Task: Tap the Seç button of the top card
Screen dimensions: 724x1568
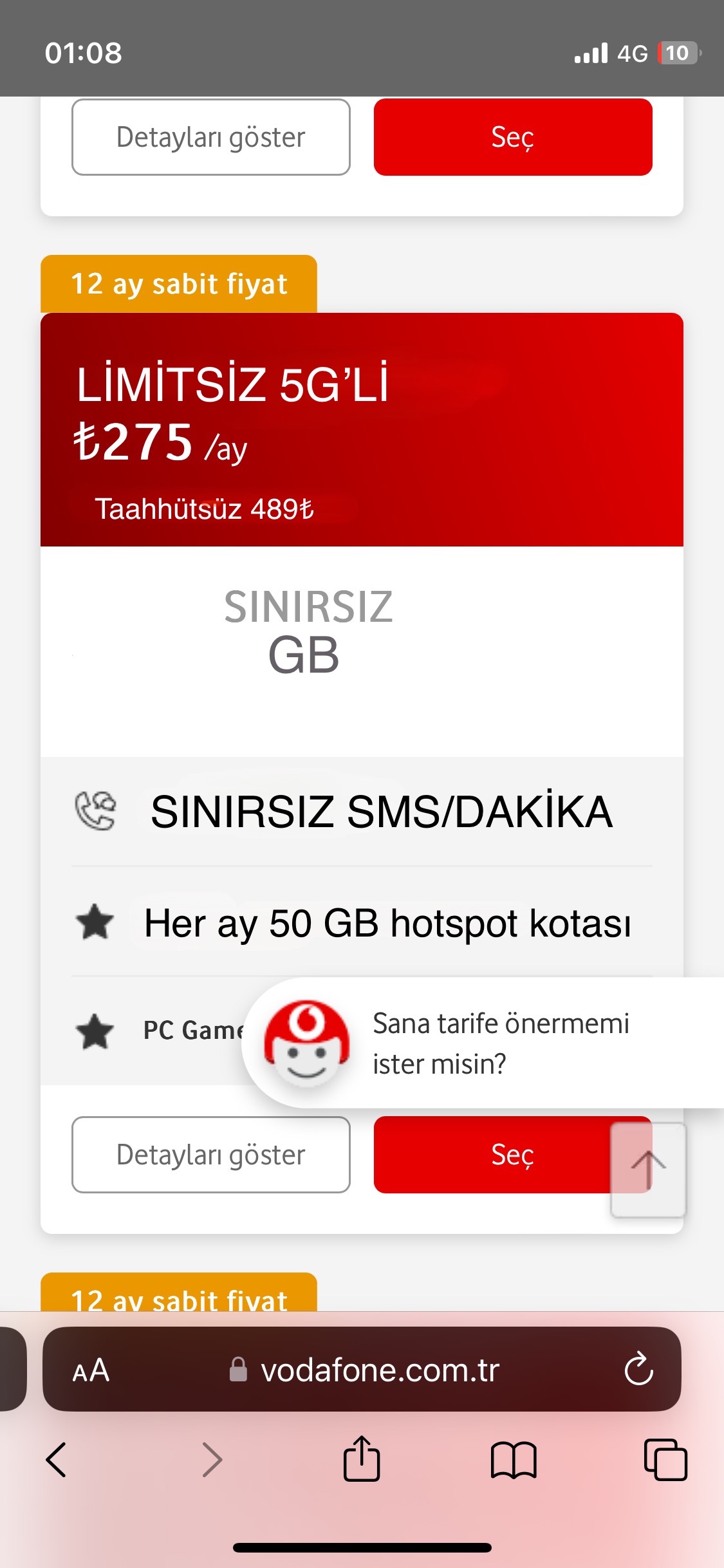Action: (x=513, y=136)
